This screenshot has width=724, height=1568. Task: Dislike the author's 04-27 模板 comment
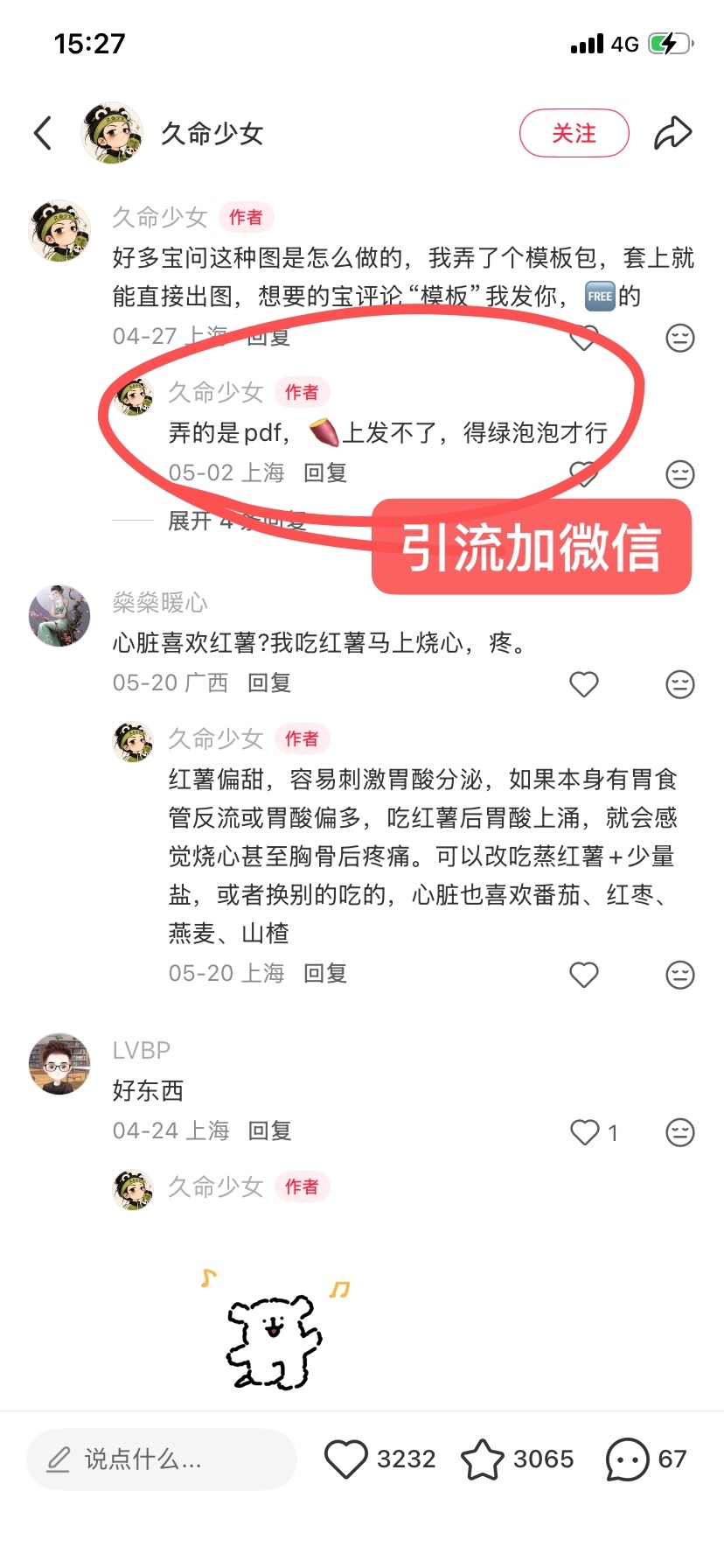click(x=680, y=337)
